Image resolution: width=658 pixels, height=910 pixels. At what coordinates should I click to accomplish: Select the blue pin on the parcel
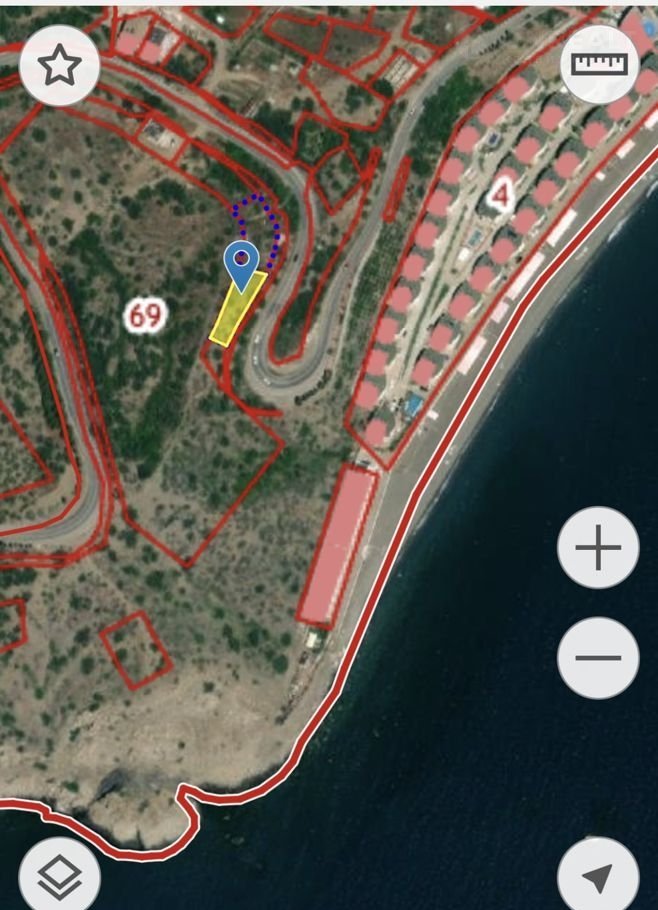[x=241, y=264]
